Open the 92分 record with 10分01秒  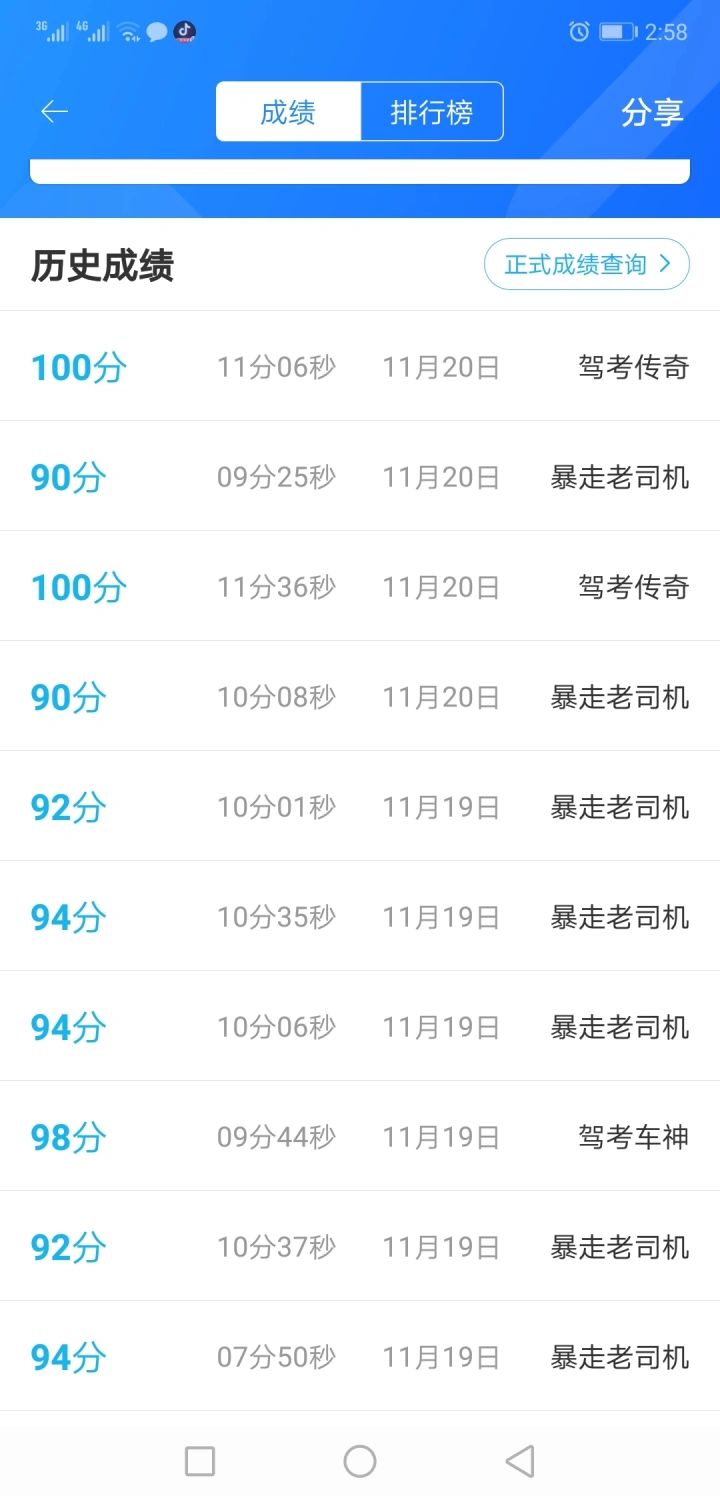(x=360, y=807)
